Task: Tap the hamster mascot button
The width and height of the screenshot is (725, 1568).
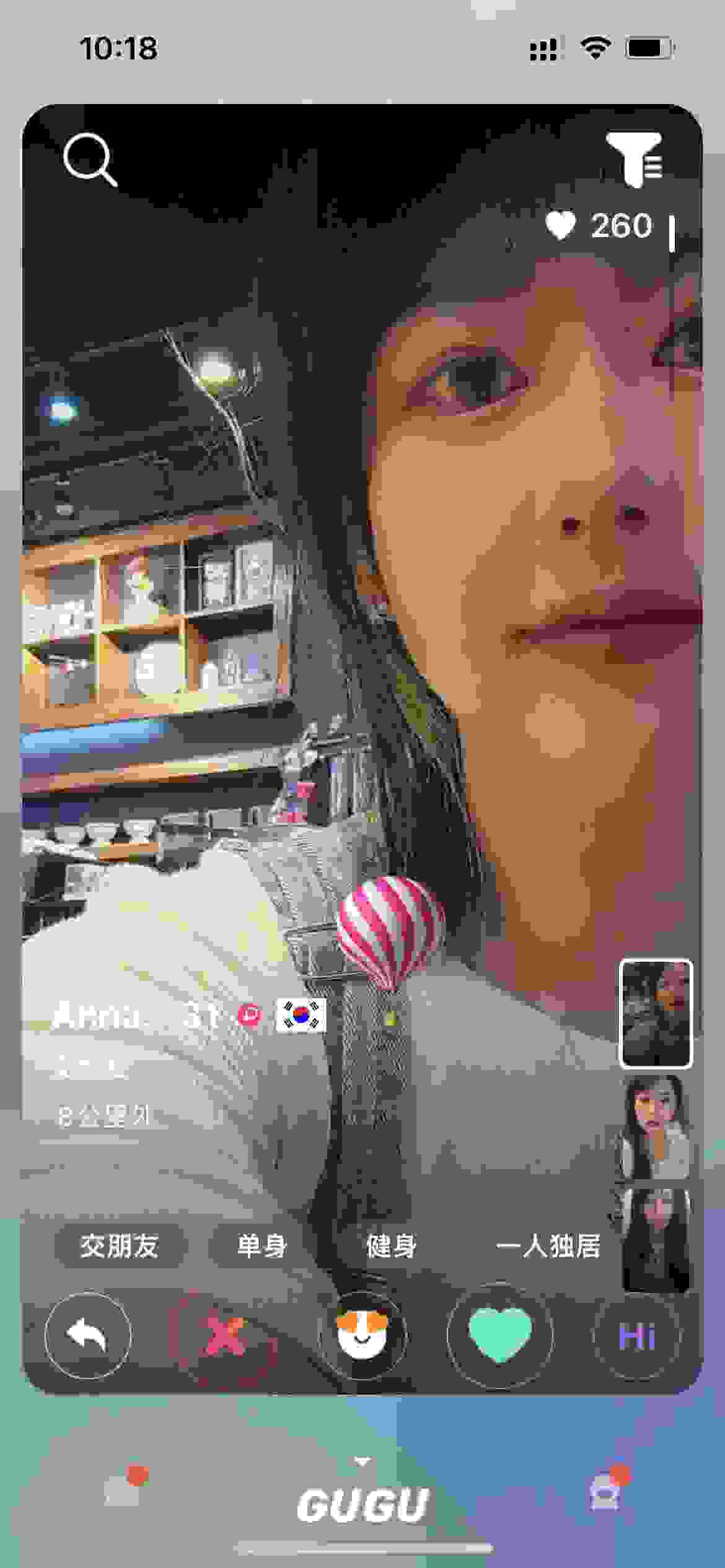Action: (x=362, y=1335)
